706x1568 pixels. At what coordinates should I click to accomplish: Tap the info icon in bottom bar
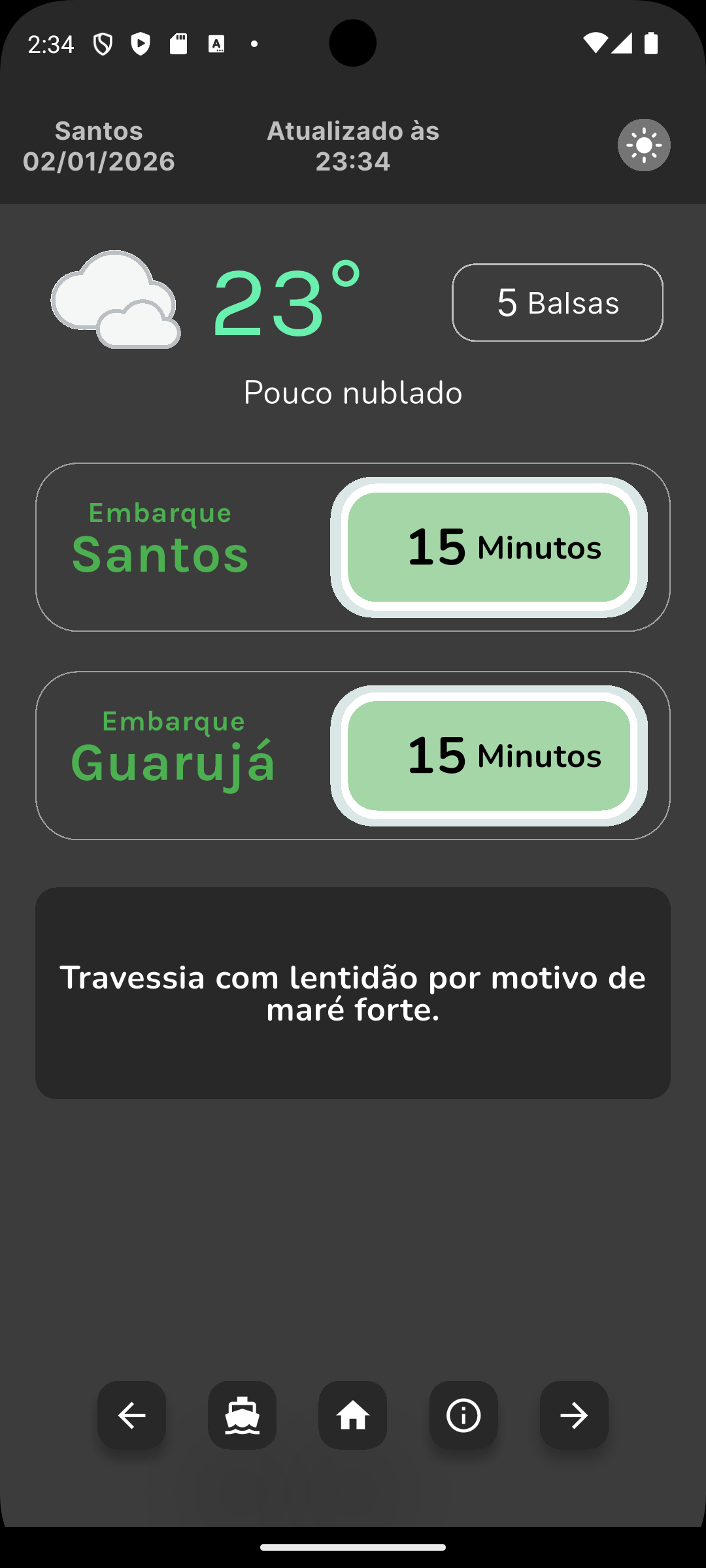pos(463,1415)
